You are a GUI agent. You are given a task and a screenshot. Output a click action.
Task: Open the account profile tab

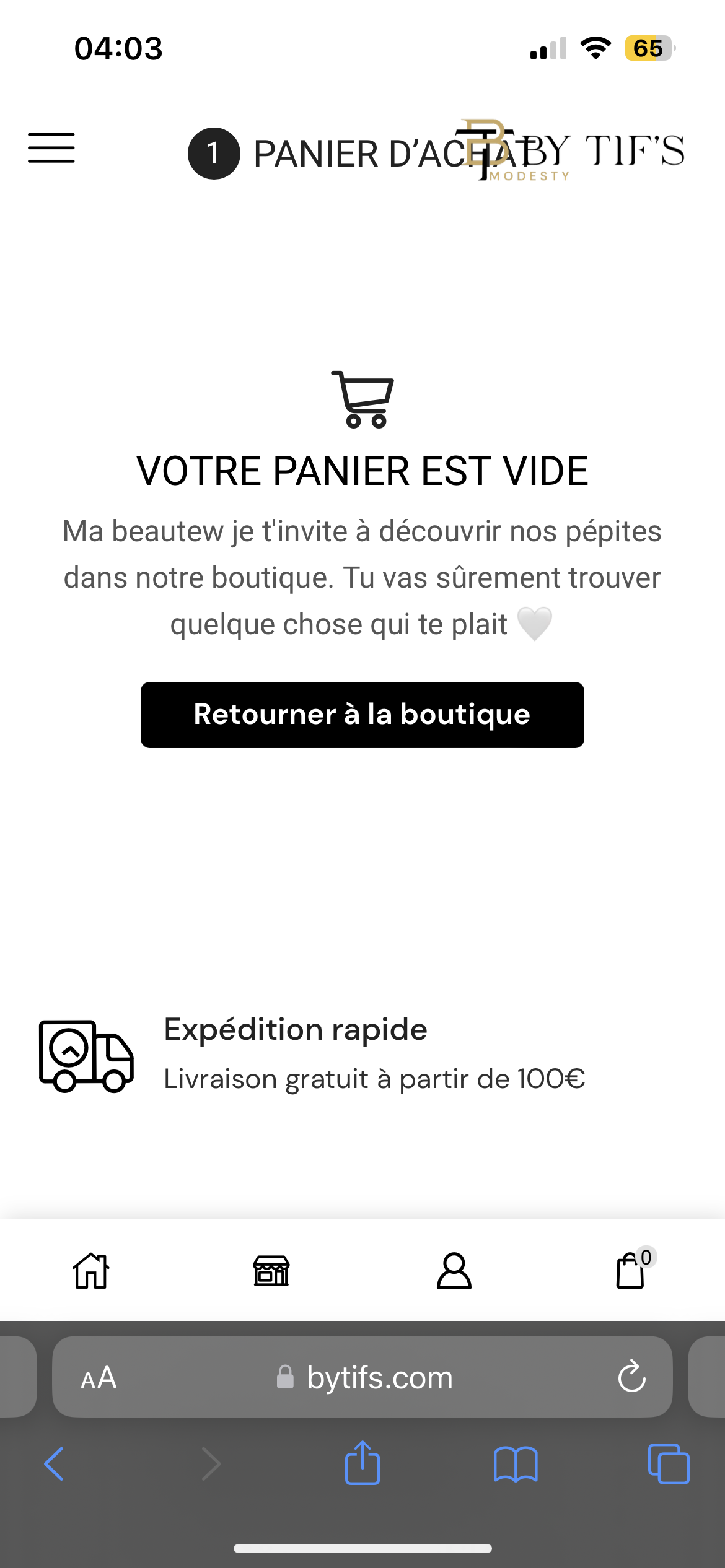(x=454, y=1271)
